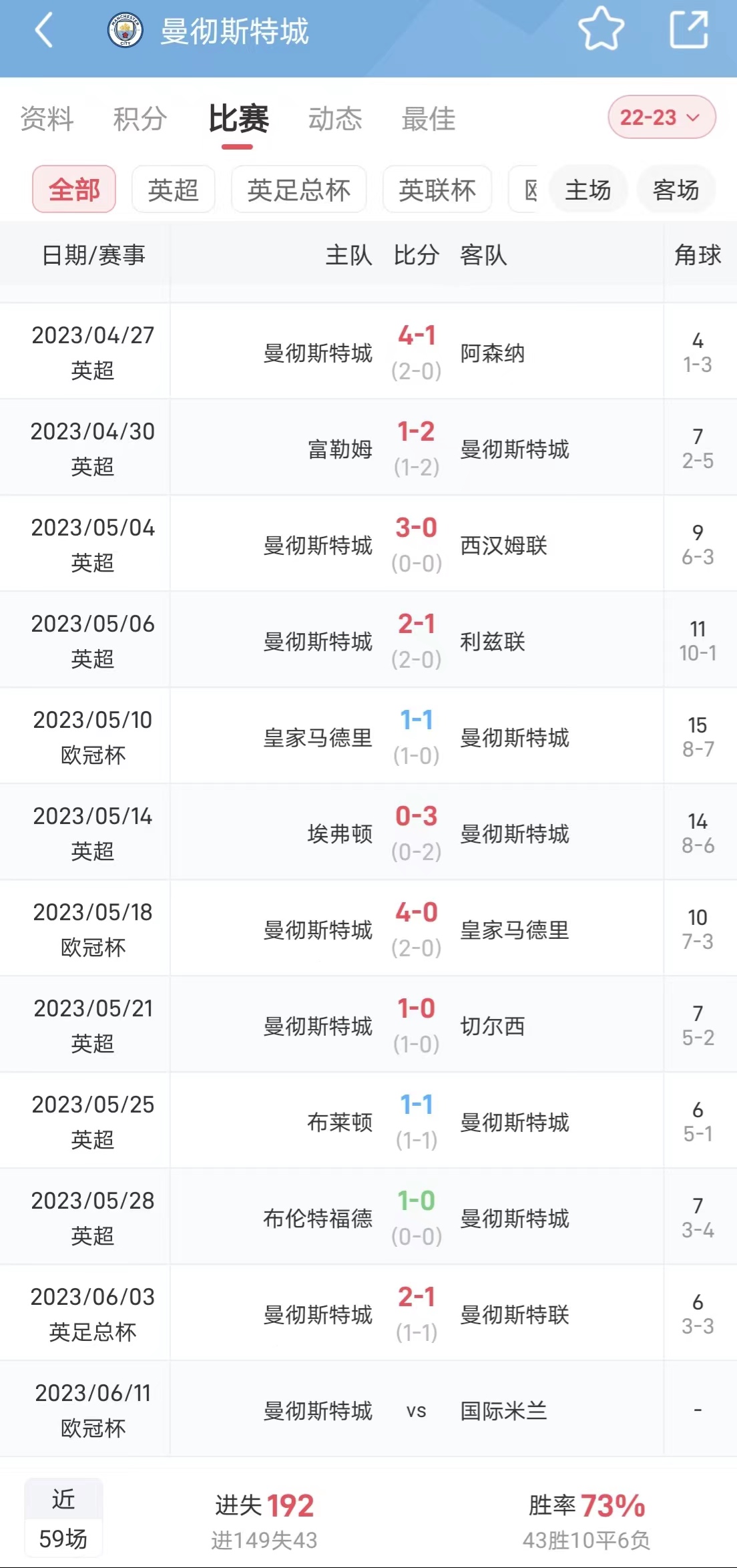Filter matches by 英足总杯
This screenshot has width=737, height=1568.
click(298, 190)
